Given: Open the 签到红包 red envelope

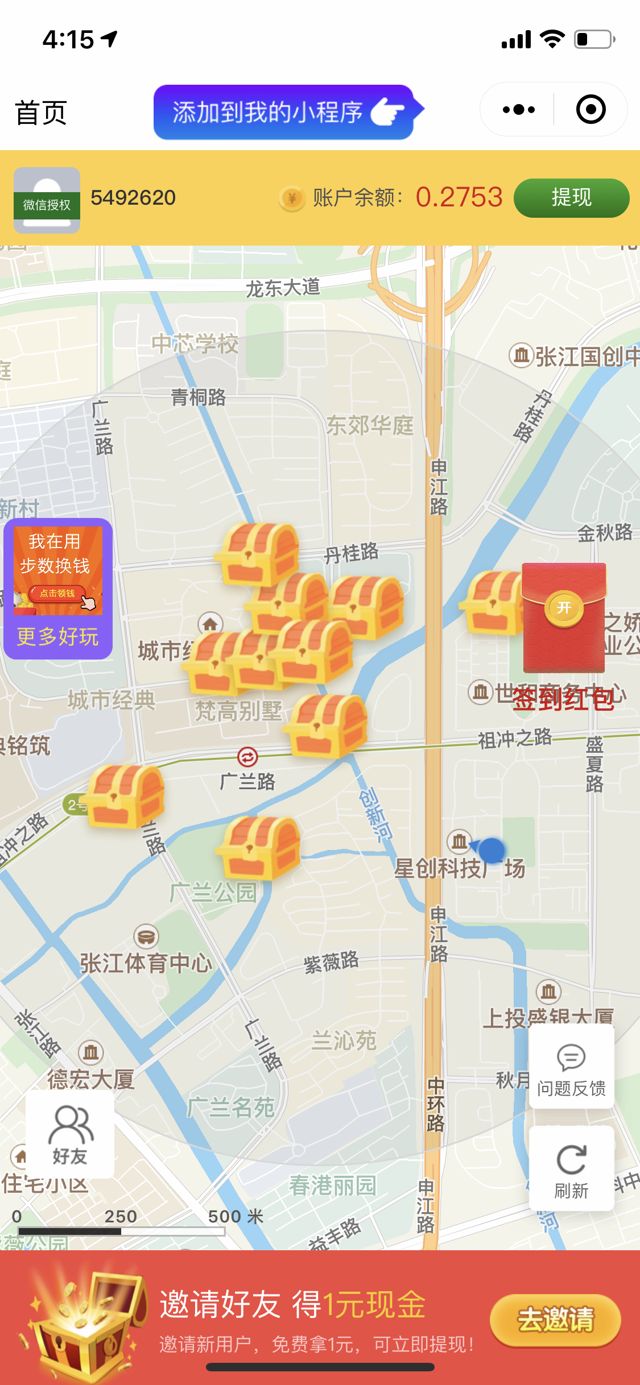Looking at the screenshot, I should click(564, 618).
